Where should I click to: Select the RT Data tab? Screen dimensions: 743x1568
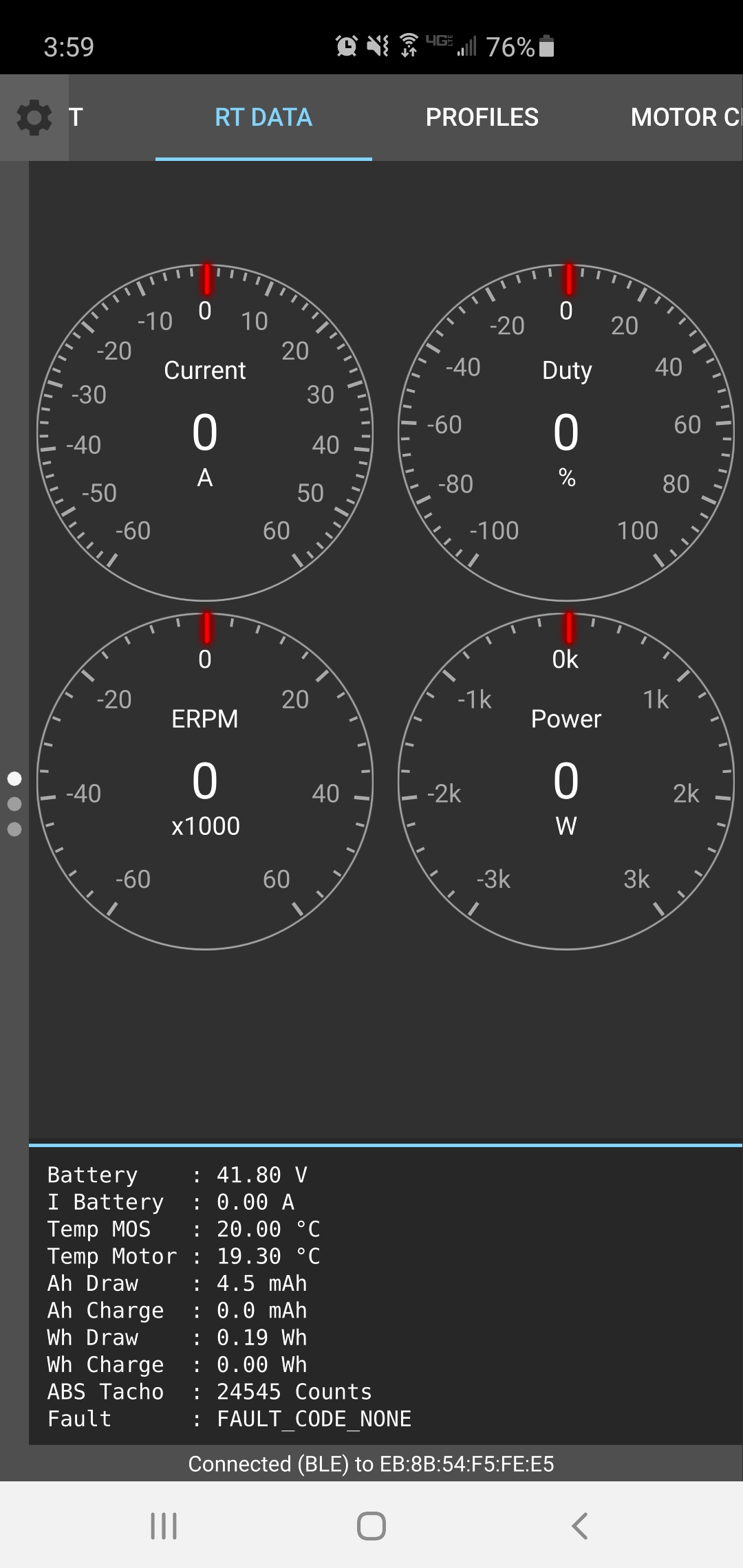[x=263, y=118]
